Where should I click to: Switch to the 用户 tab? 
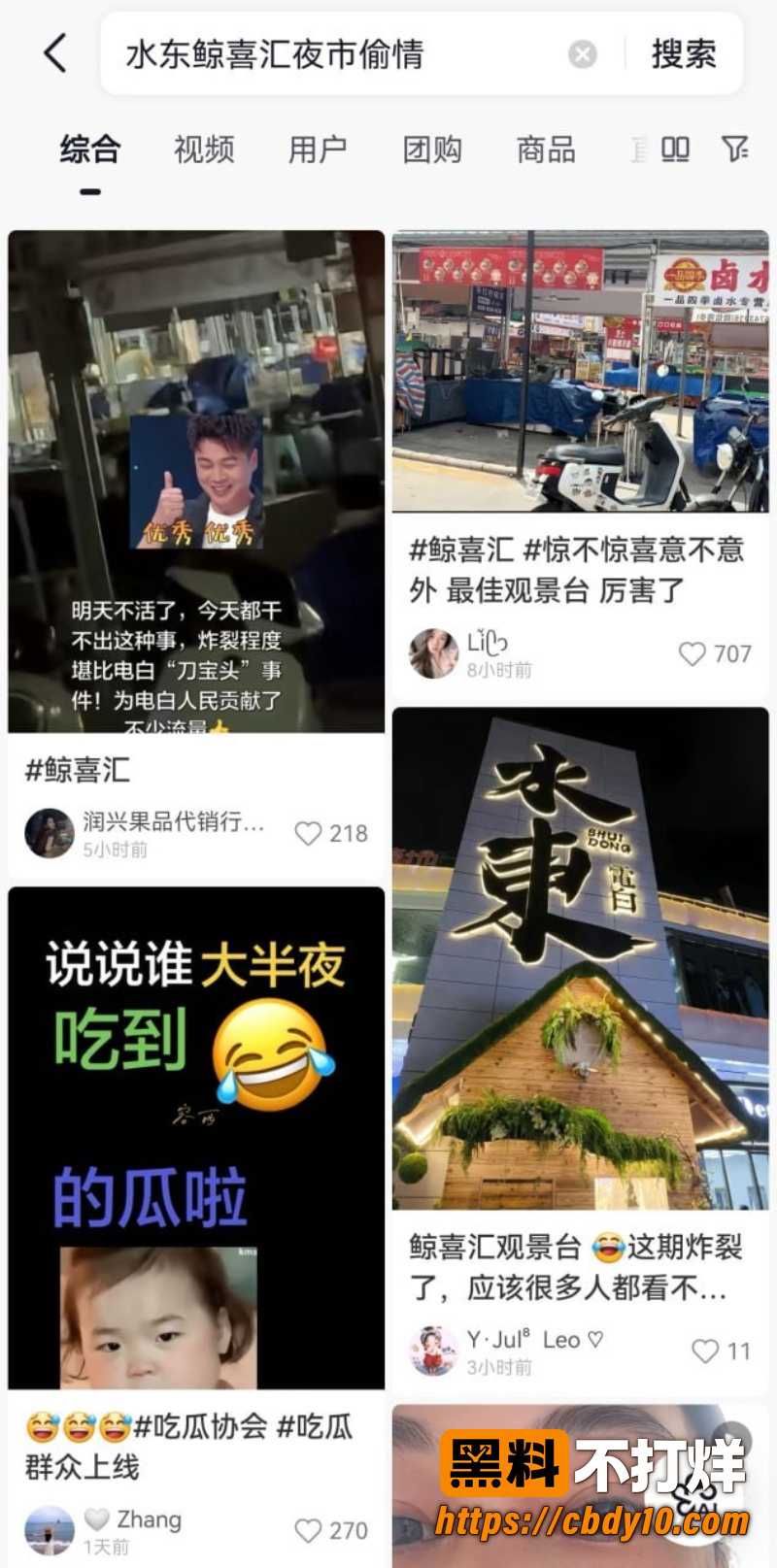[318, 150]
